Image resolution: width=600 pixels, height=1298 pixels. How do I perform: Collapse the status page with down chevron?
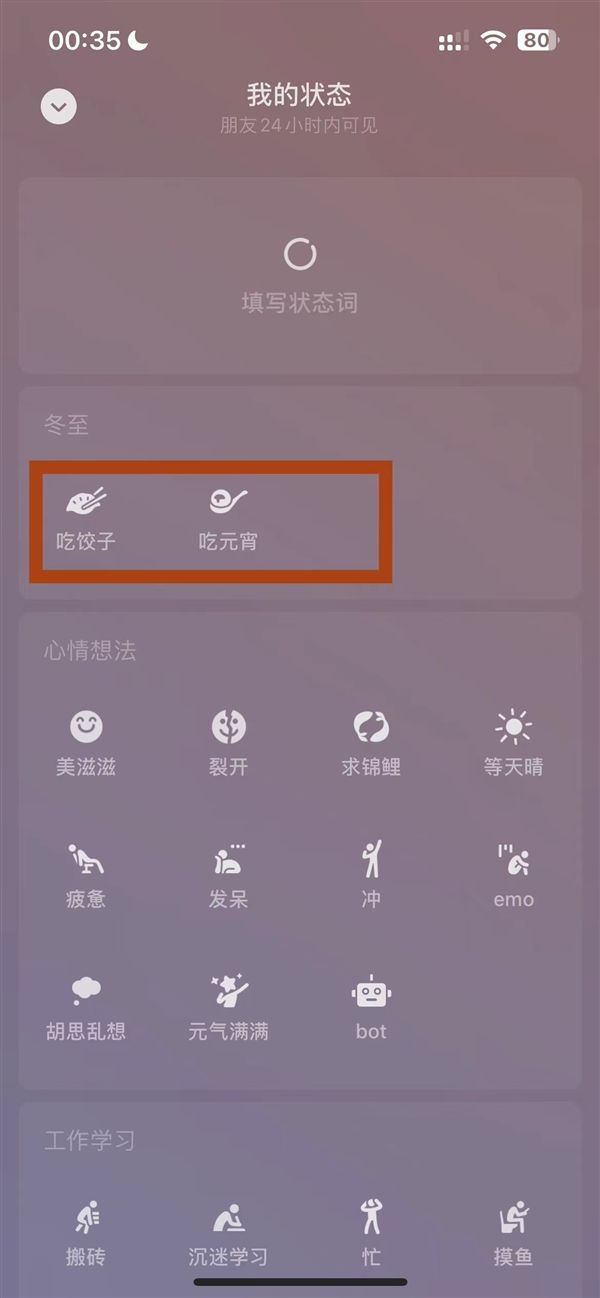[59, 106]
